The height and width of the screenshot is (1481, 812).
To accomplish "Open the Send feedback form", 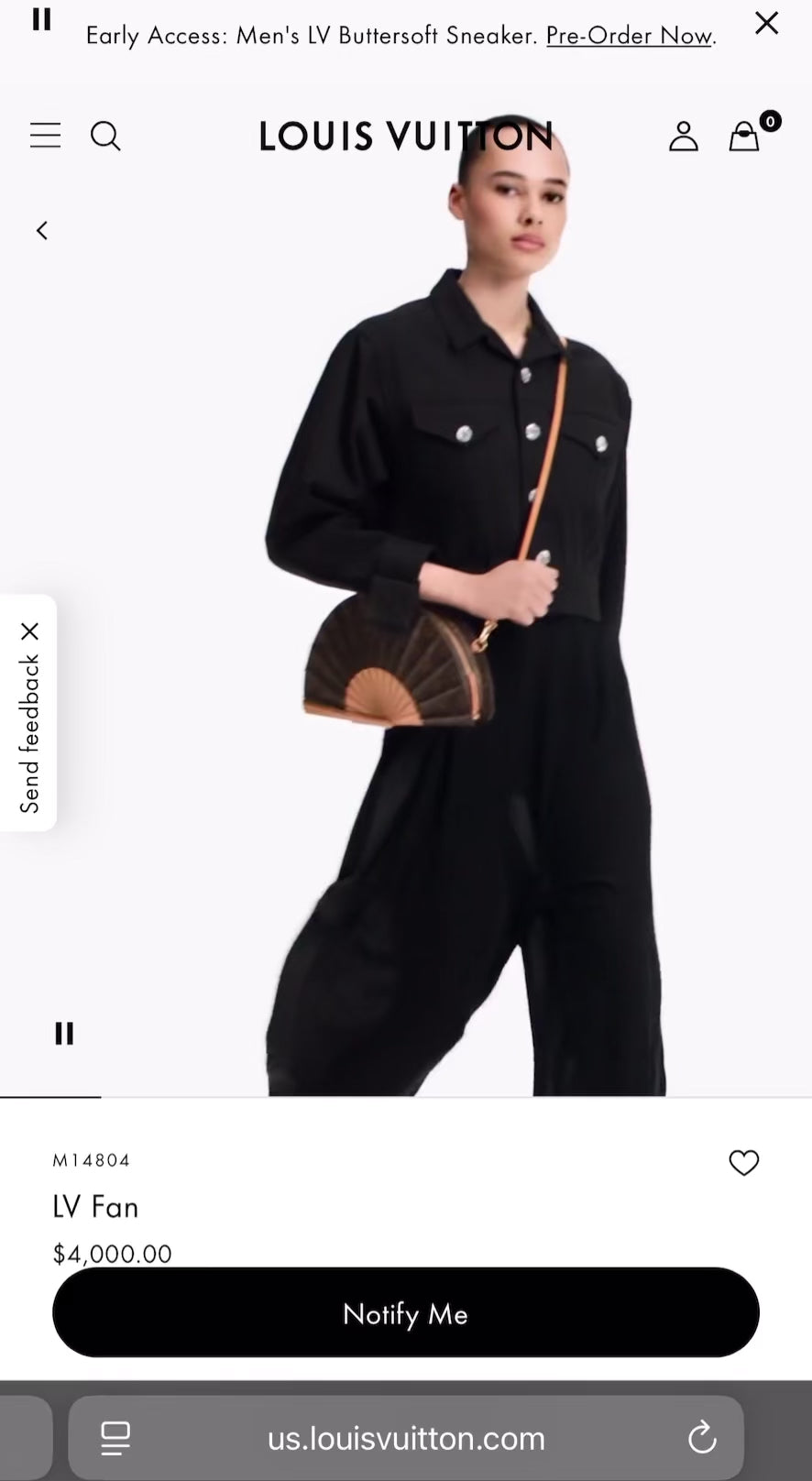I will (29, 735).
